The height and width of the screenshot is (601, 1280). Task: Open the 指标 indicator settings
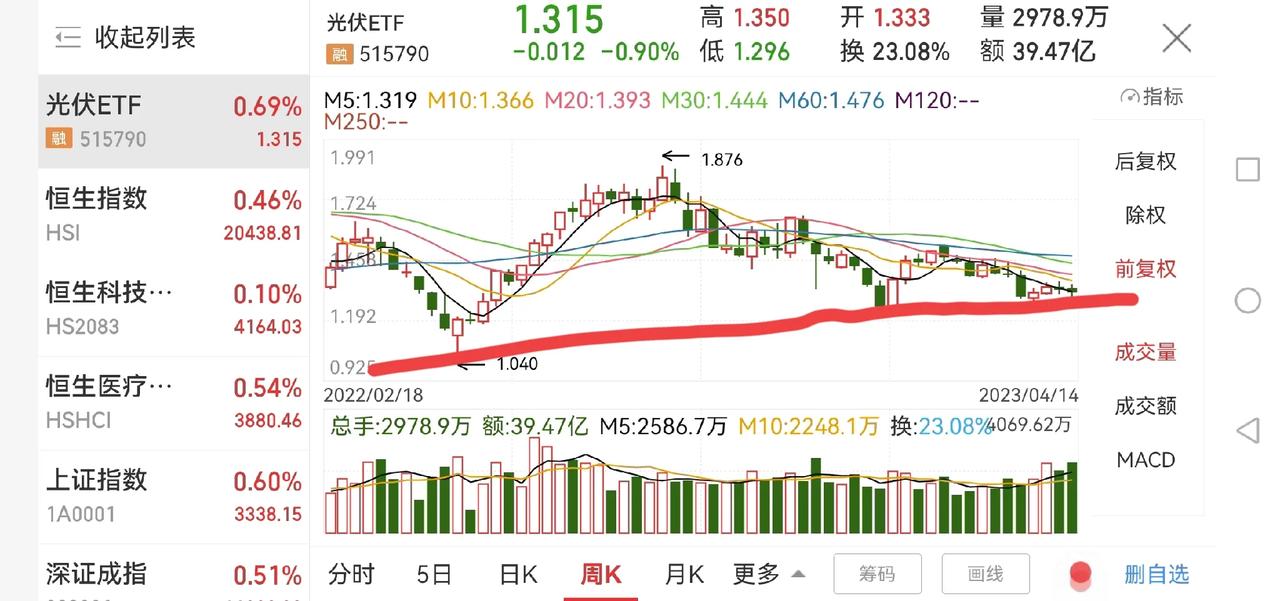pyautogui.click(x=1152, y=97)
